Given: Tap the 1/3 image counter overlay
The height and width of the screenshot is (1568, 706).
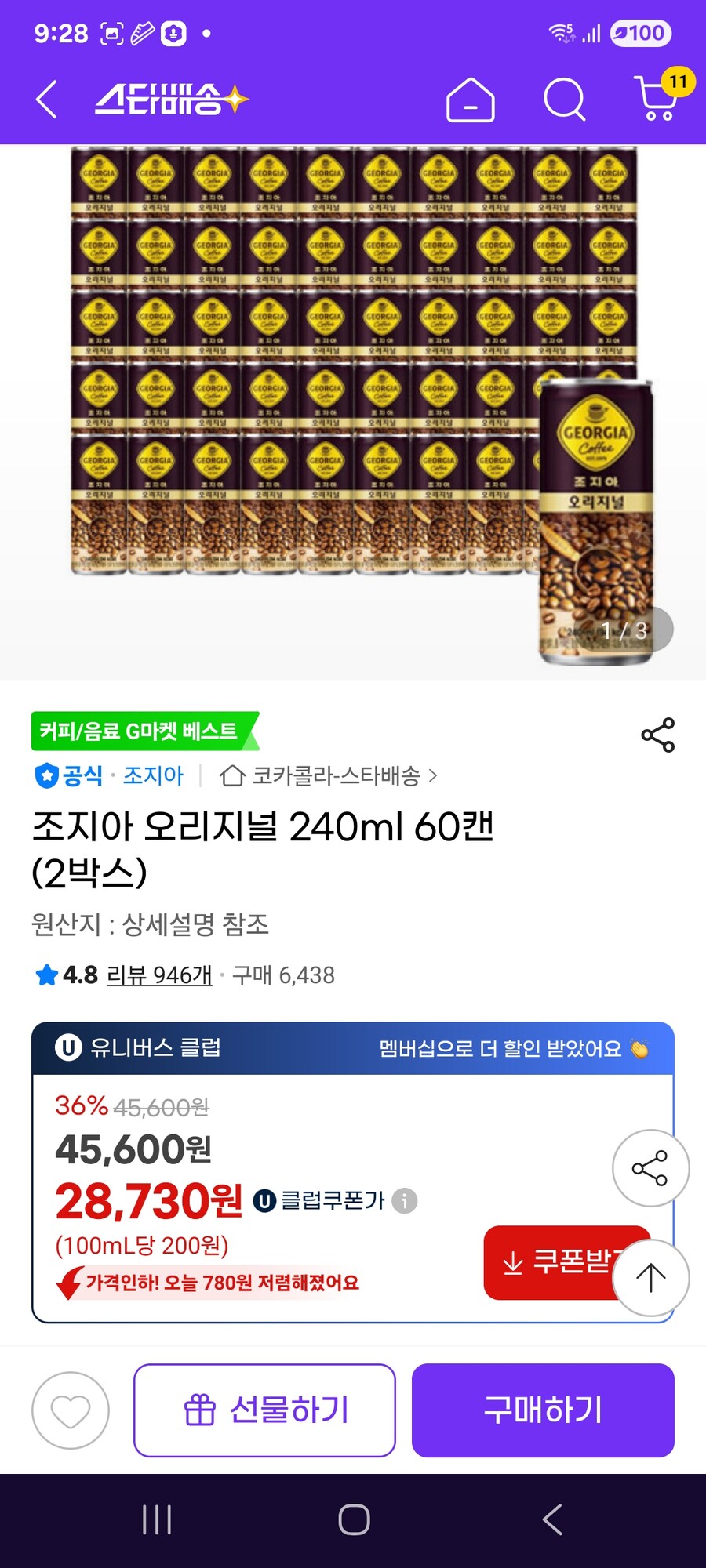Looking at the screenshot, I should point(622,627).
